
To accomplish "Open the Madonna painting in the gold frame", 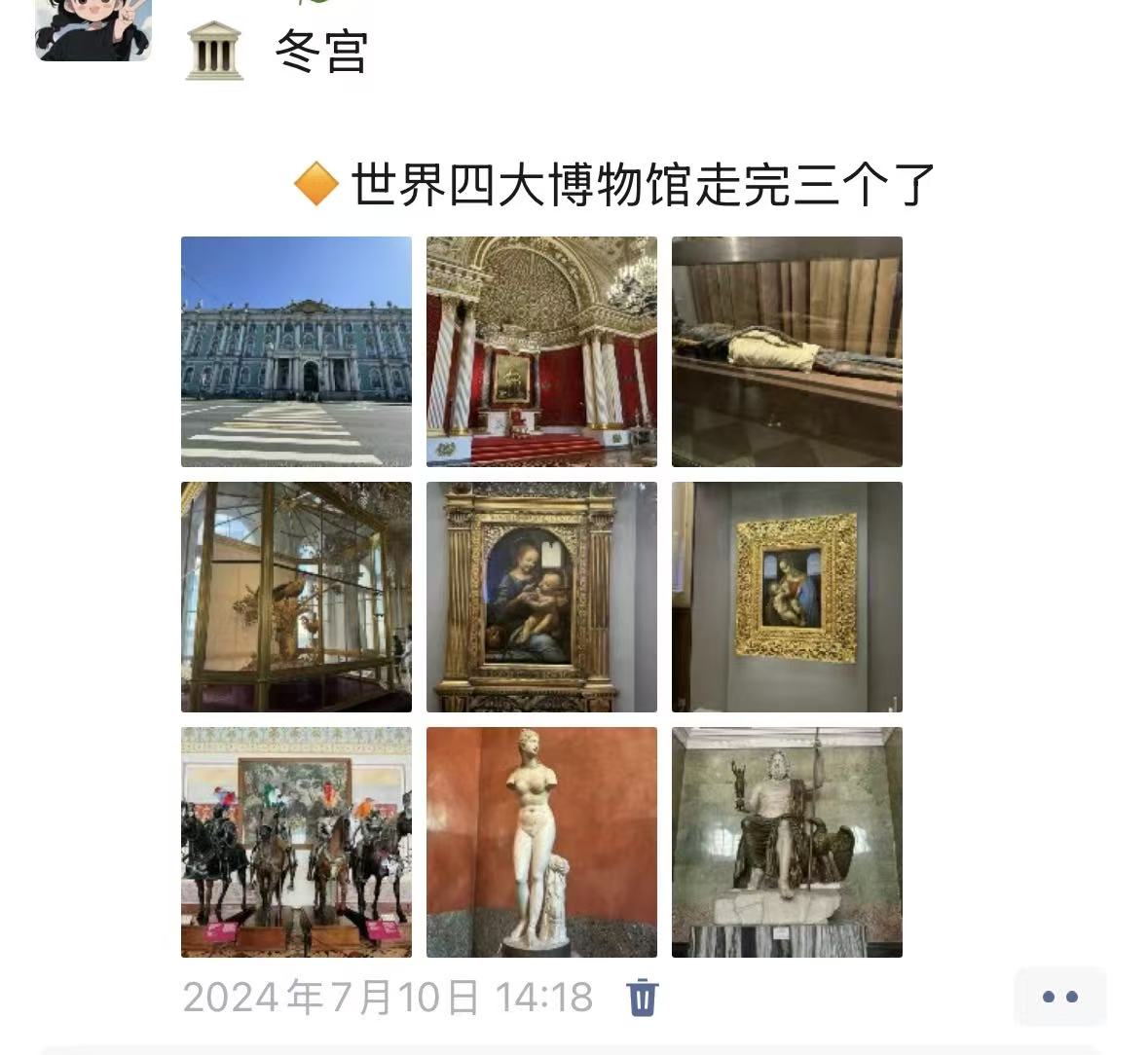I will point(787,597).
